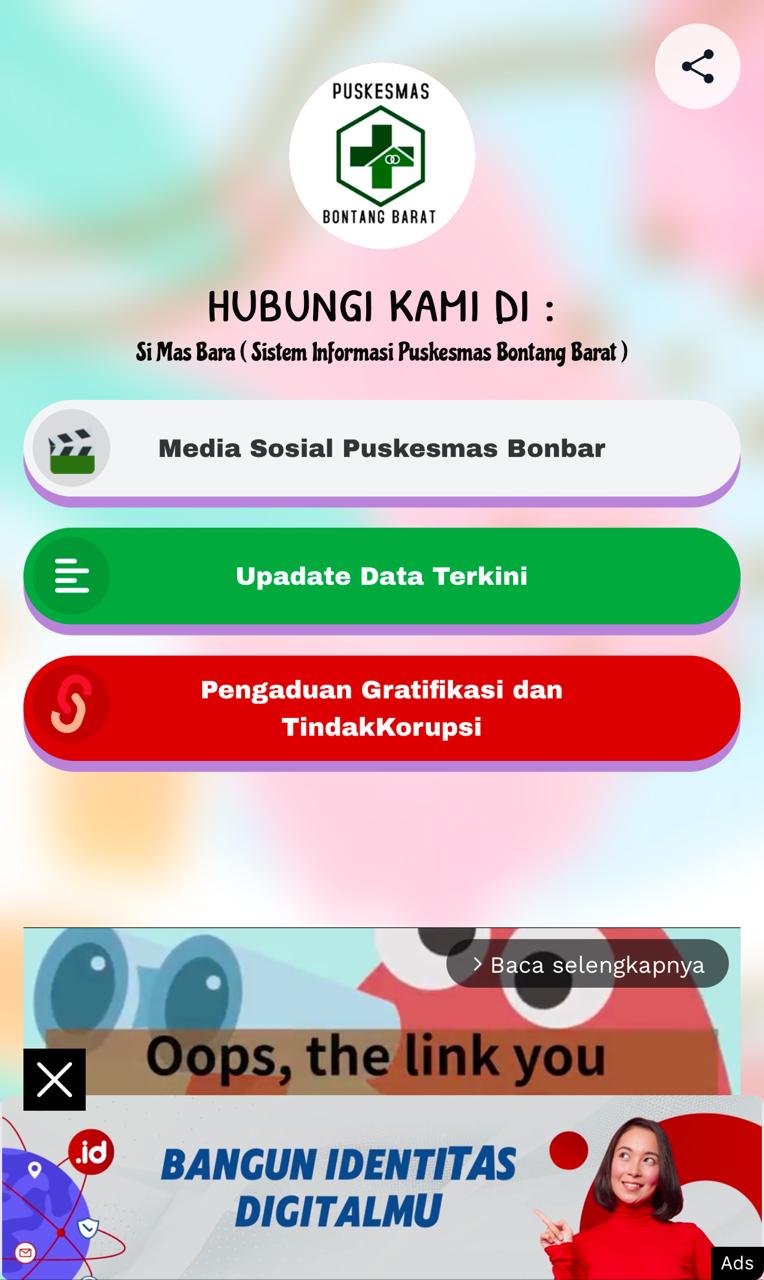The image size is (764, 1280).
Task: Open Media Sosial Puskesmas Bonbar link
Action: 381,448
